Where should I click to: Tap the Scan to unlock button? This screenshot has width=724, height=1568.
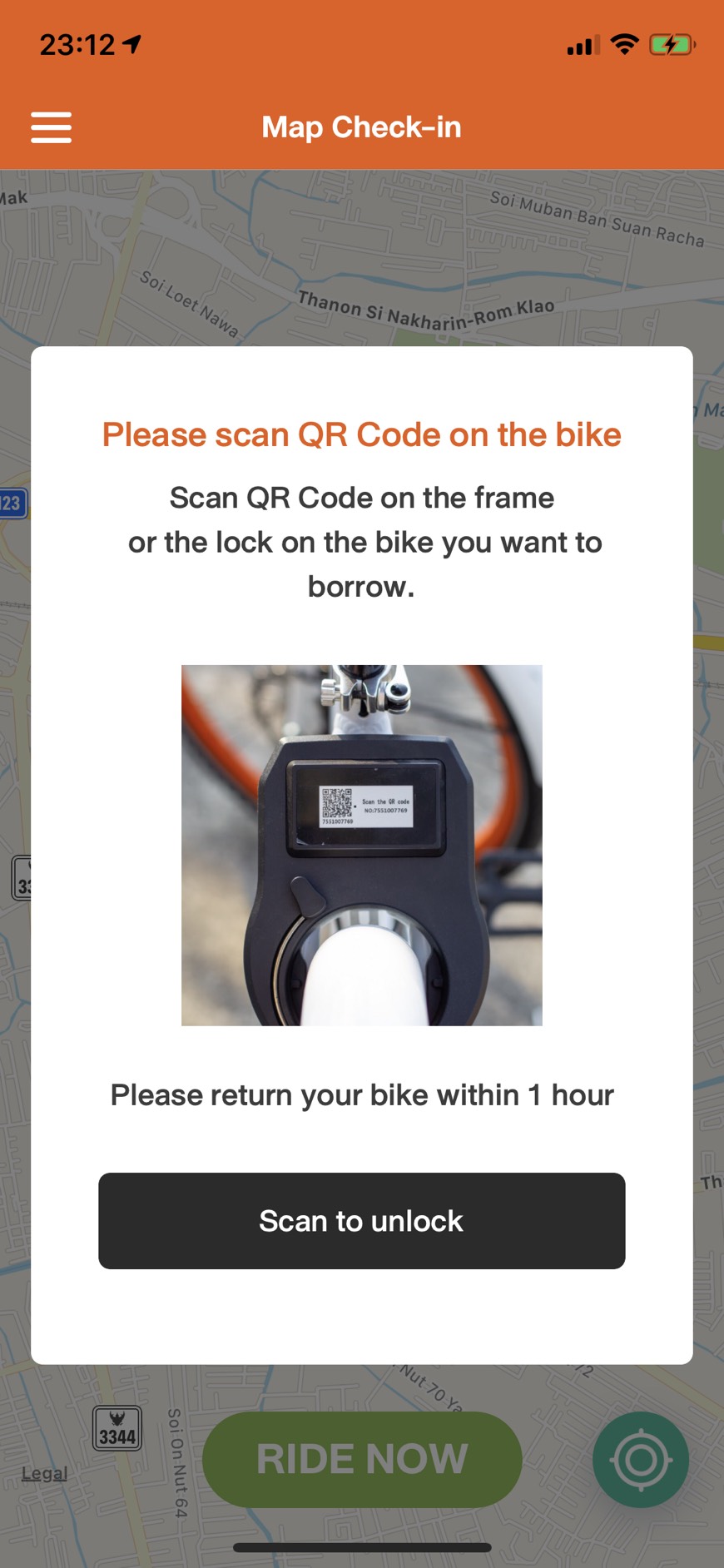coord(361,1220)
